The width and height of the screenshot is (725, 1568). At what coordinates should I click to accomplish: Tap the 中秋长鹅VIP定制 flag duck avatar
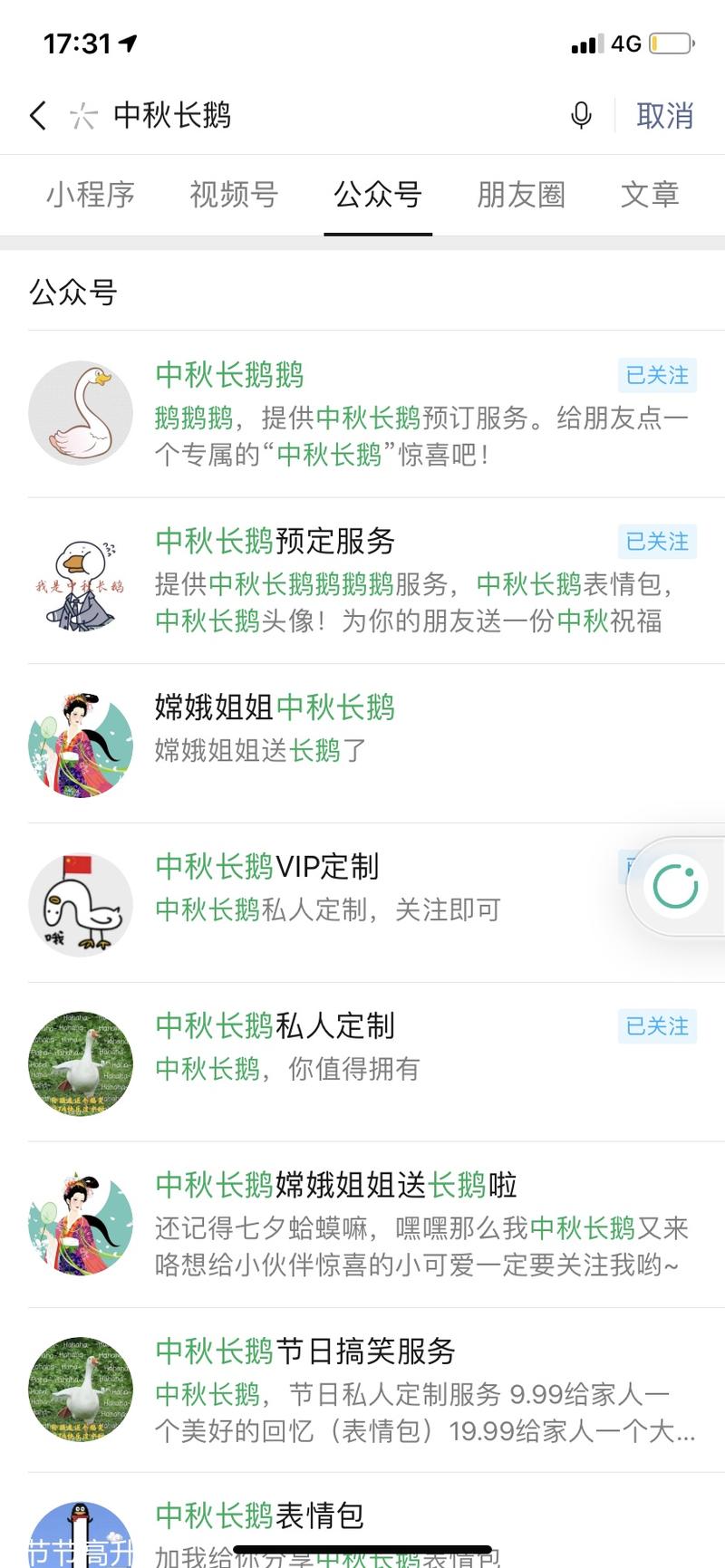pos(80,906)
